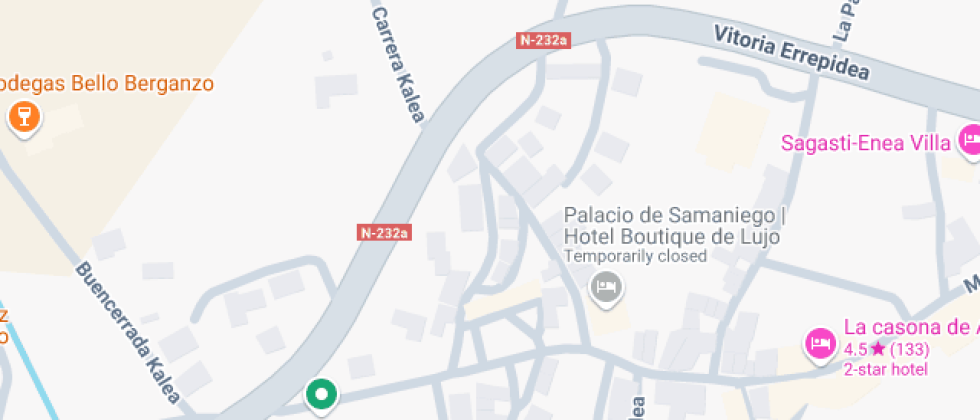Screen dimensions: 980x420
Task: Open the Bodegas Bello Berganzo winery marker
Action: click(x=23, y=117)
